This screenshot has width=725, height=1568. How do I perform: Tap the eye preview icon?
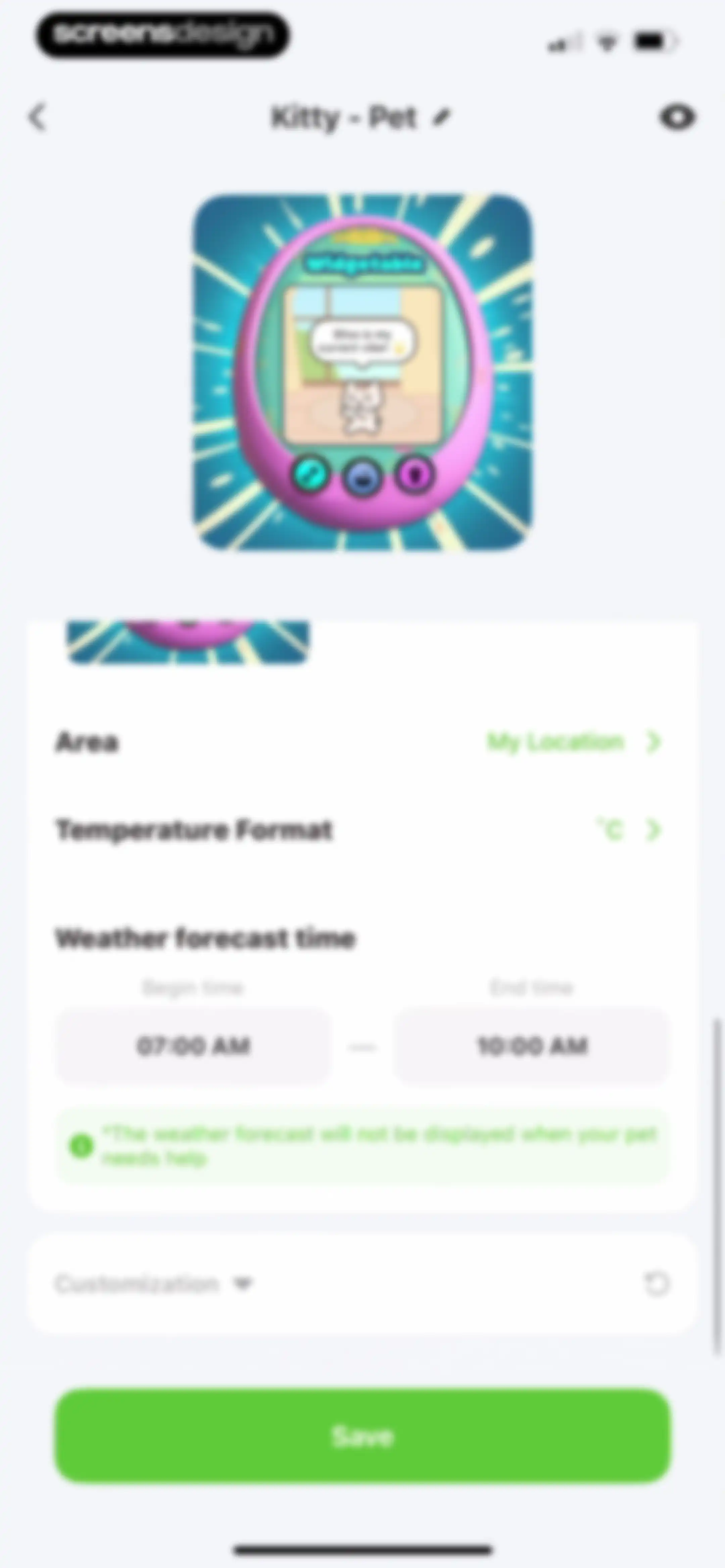pyautogui.click(x=677, y=117)
